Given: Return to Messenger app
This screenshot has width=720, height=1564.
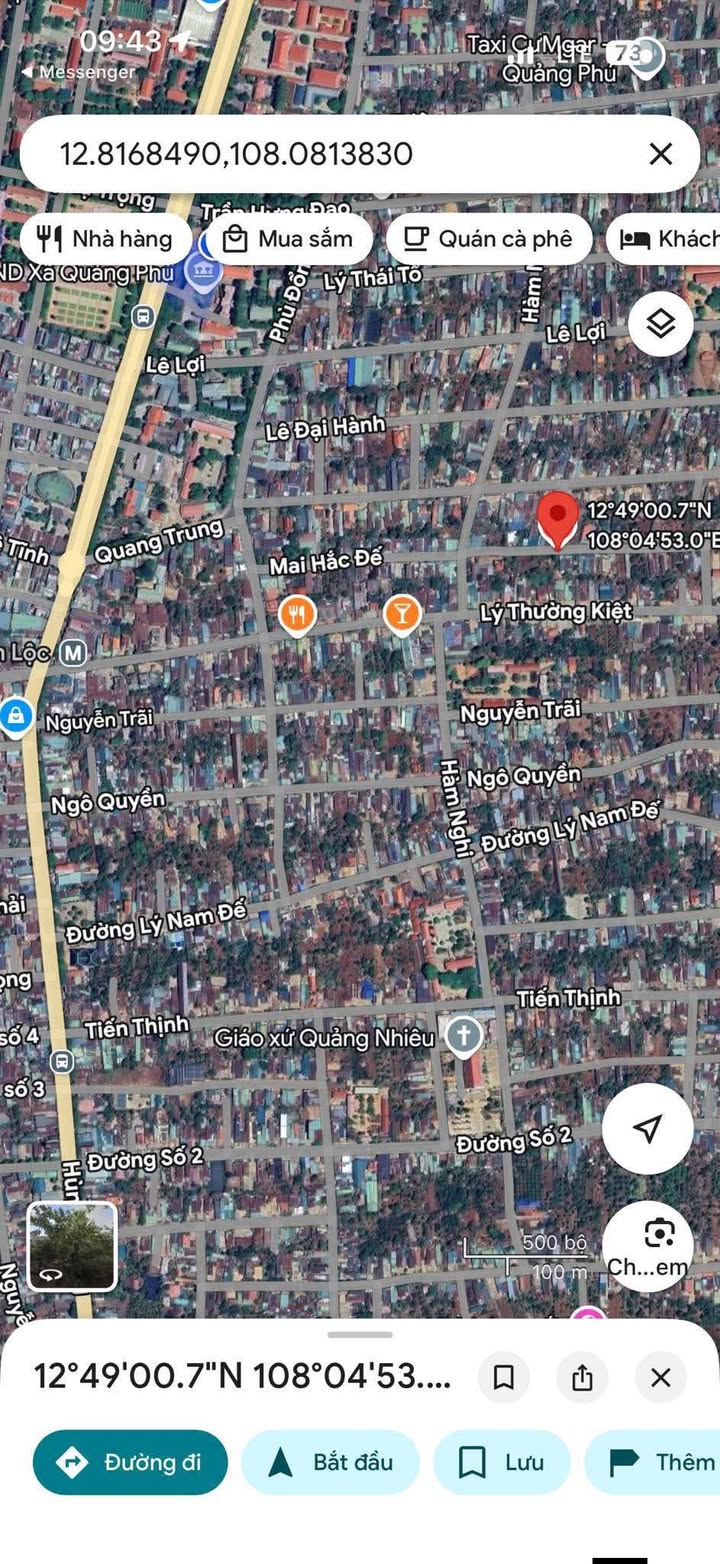Looking at the screenshot, I should pyautogui.click(x=78, y=72).
